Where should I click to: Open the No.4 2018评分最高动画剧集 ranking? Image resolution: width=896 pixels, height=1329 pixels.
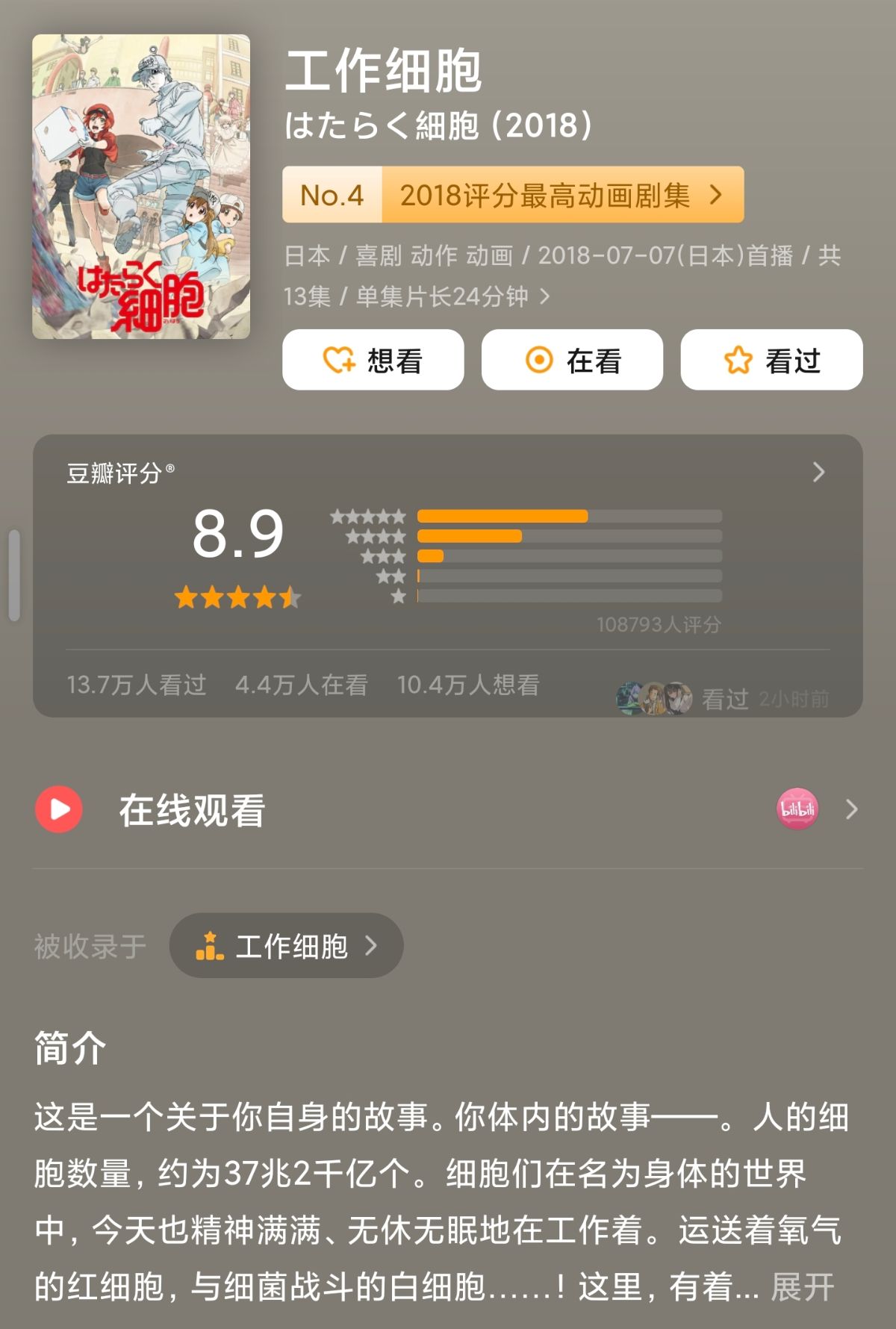tap(513, 195)
